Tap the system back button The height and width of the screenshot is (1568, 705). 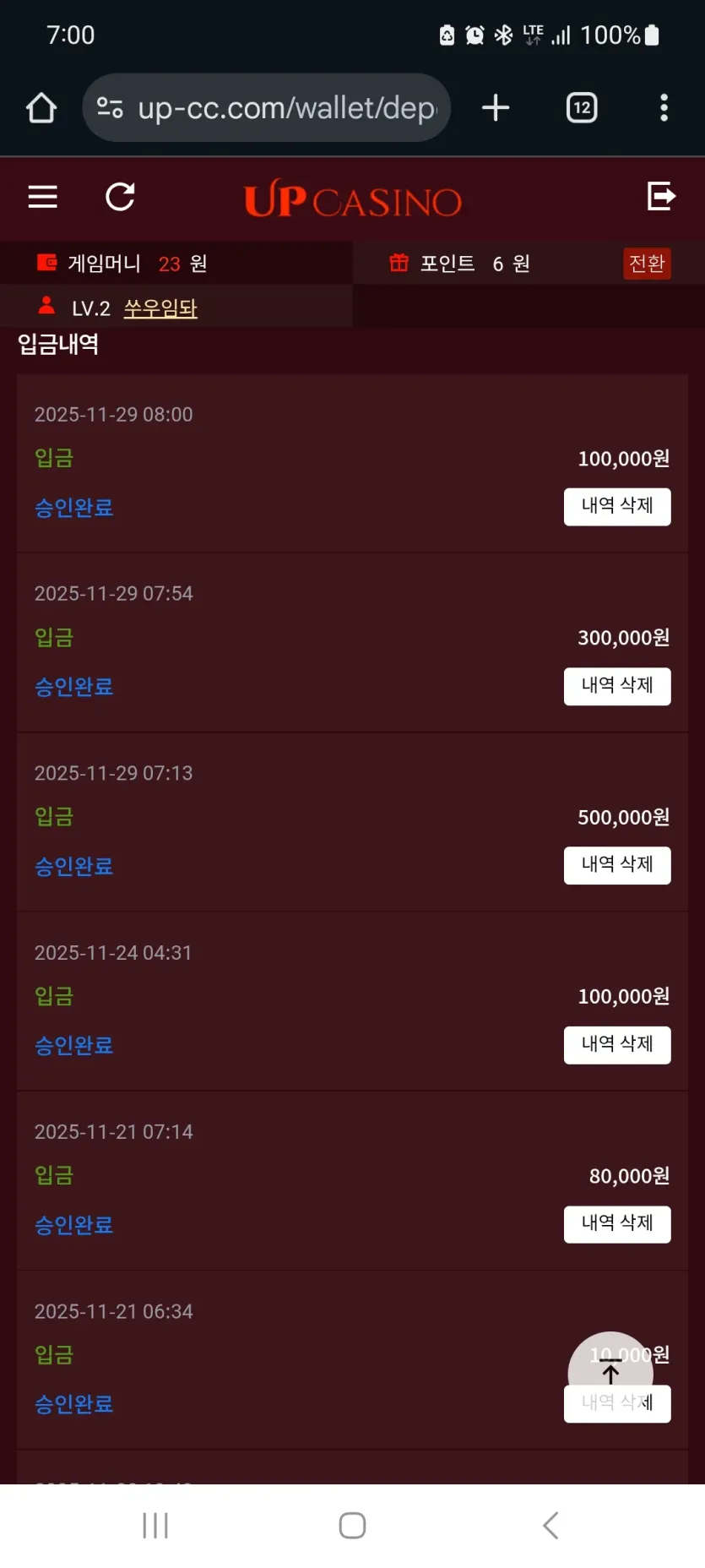pyautogui.click(x=550, y=1525)
